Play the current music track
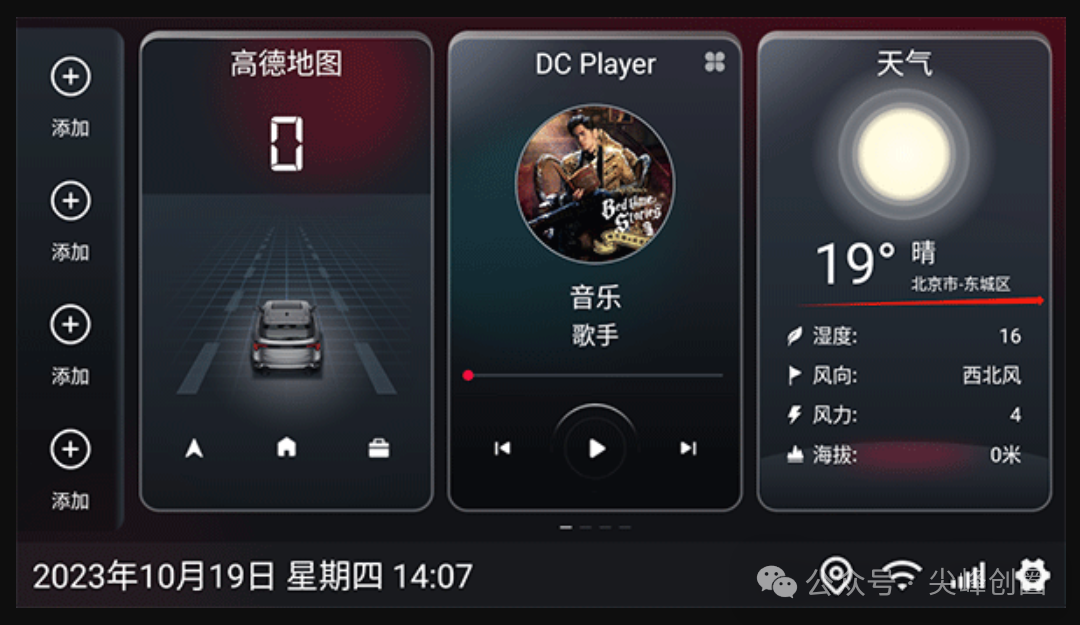The width and height of the screenshot is (1080, 625). tap(596, 449)
